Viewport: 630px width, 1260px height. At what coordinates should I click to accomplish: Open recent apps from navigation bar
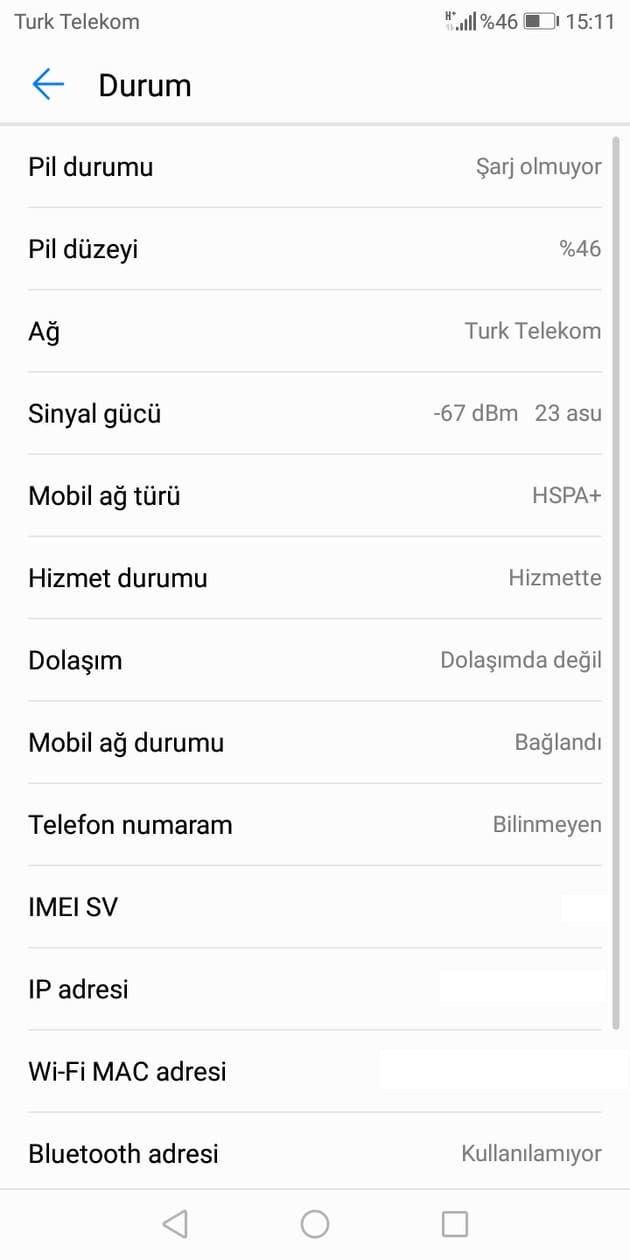pyautogui.click(x=455, y=1223)
